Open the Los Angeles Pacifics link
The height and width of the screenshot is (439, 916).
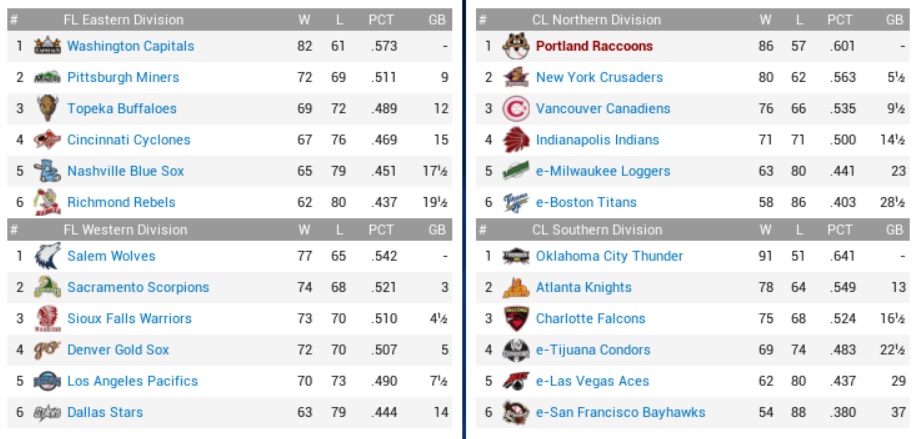click(x=132, y=381)
